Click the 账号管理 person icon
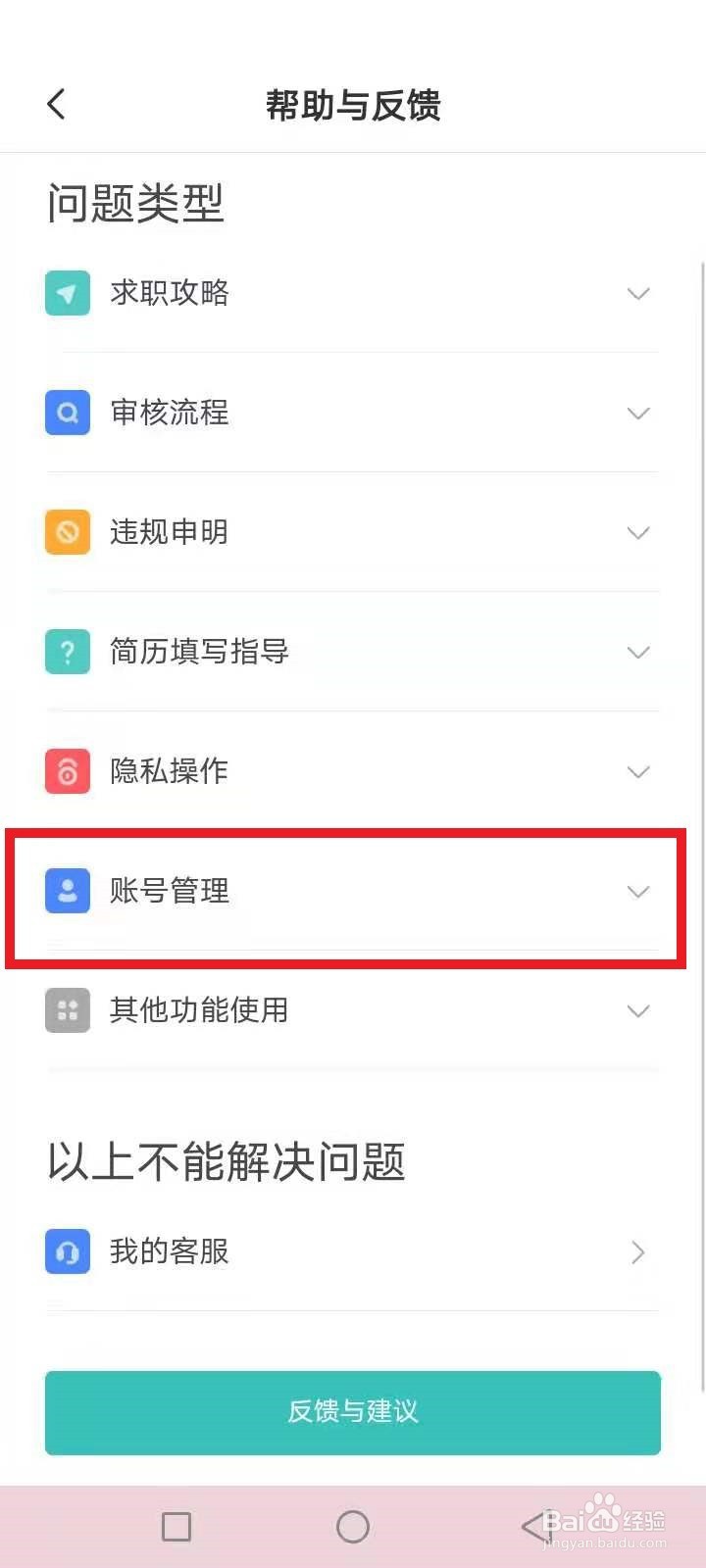 pos(67,891)
